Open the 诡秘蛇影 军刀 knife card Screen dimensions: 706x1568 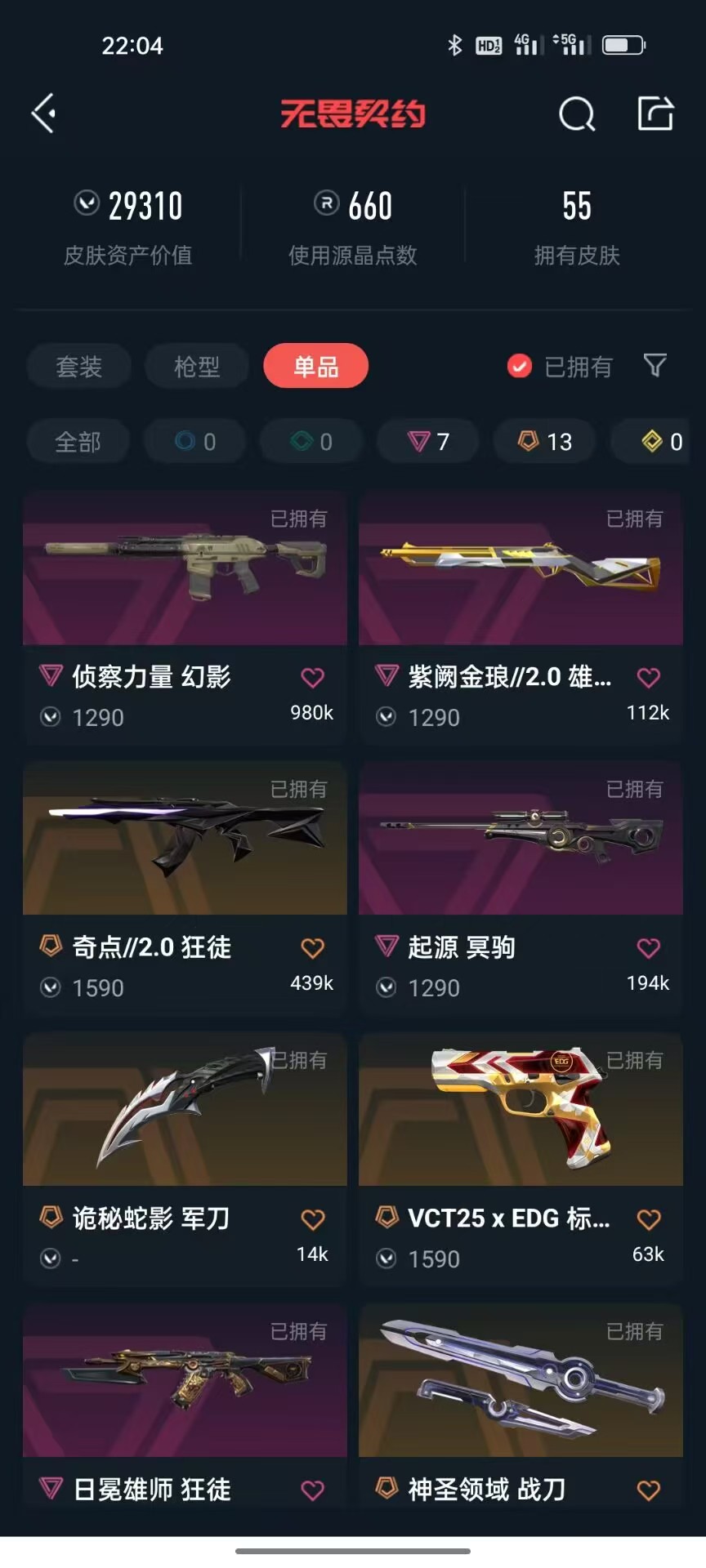pyautogui.click(x=185, y=1160)
